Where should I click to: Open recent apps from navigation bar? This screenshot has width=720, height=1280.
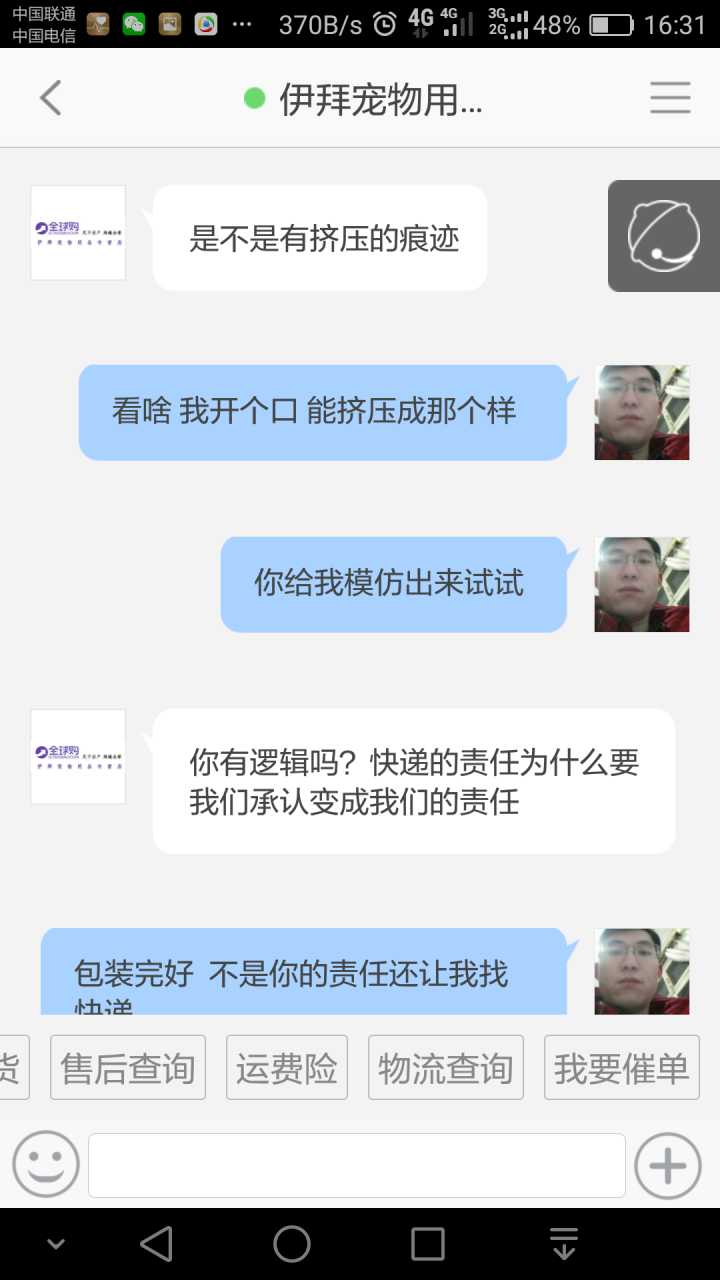tap(428, 1244)
